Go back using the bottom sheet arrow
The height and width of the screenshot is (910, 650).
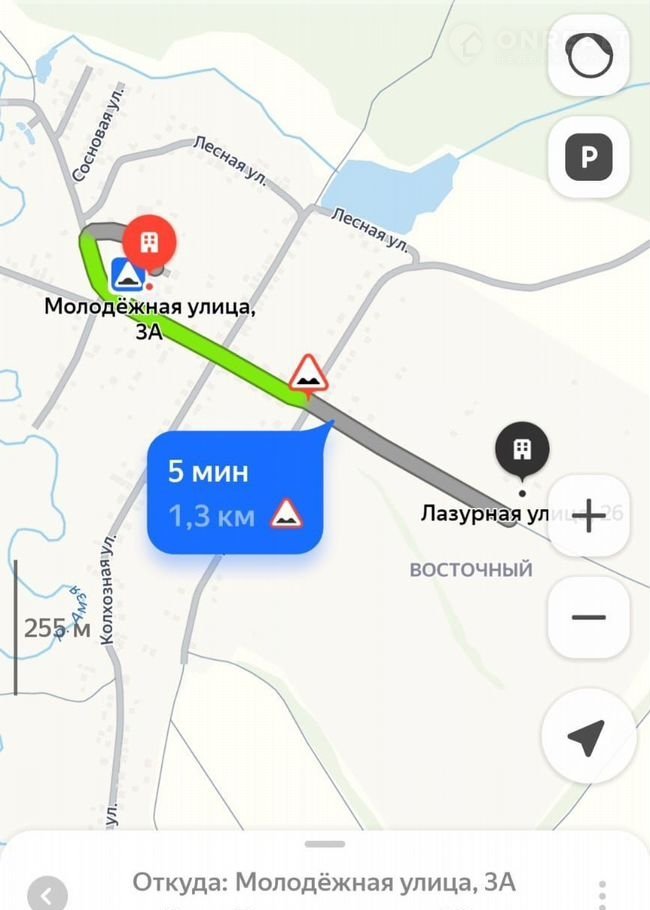[46, 892]
